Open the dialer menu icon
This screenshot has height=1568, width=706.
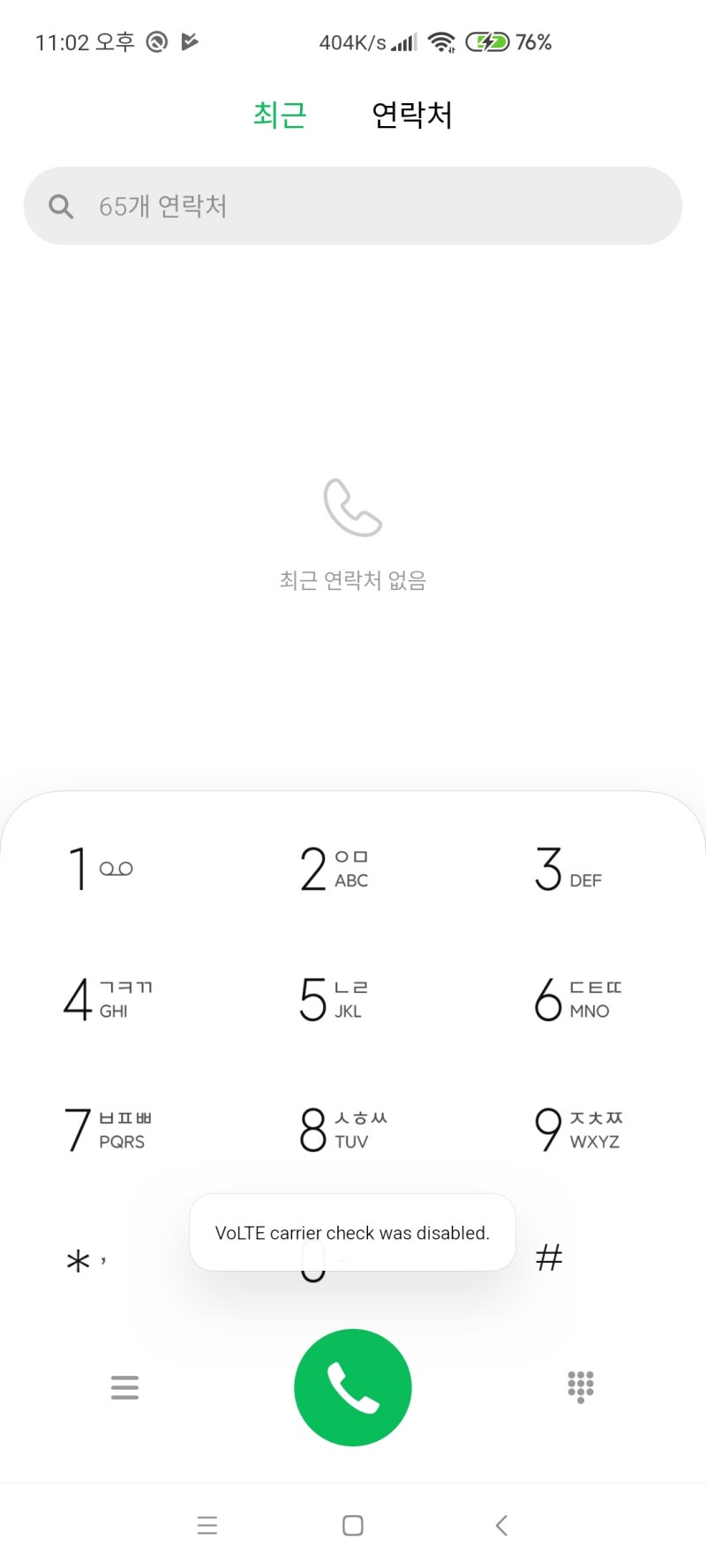point(124,1387)
